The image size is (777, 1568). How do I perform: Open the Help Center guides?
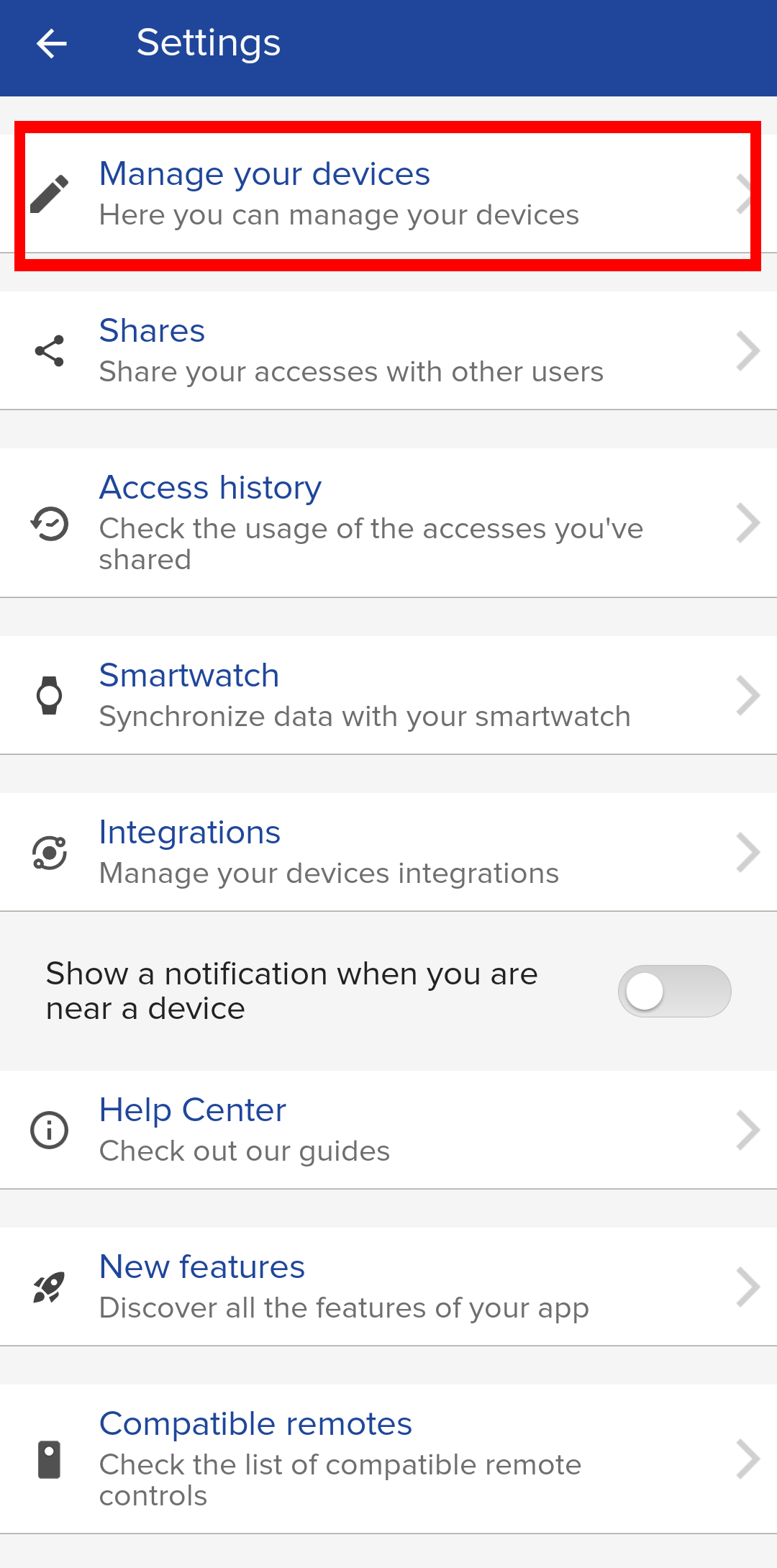388,1130
